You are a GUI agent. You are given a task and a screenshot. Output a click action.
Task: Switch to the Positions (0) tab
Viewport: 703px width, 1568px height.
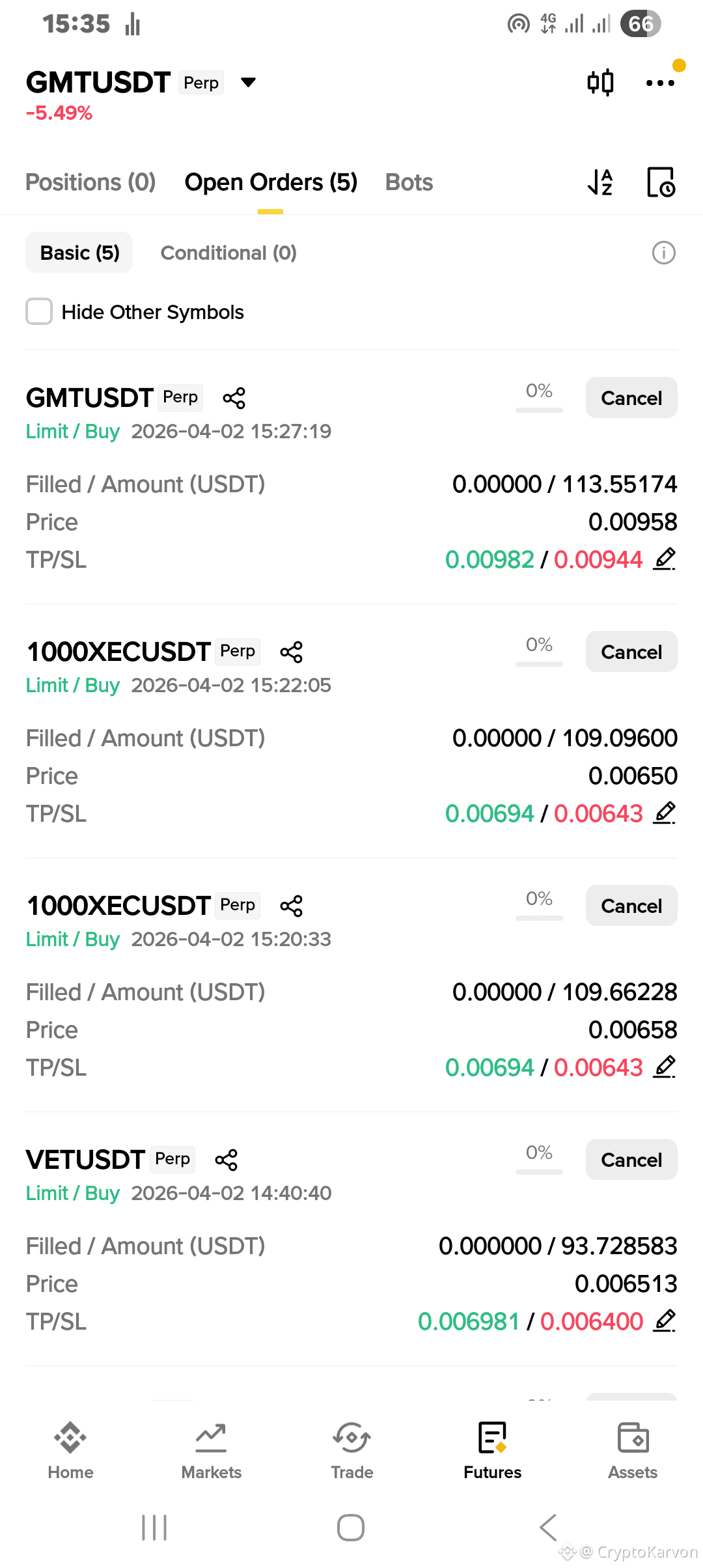click(90, 182)
